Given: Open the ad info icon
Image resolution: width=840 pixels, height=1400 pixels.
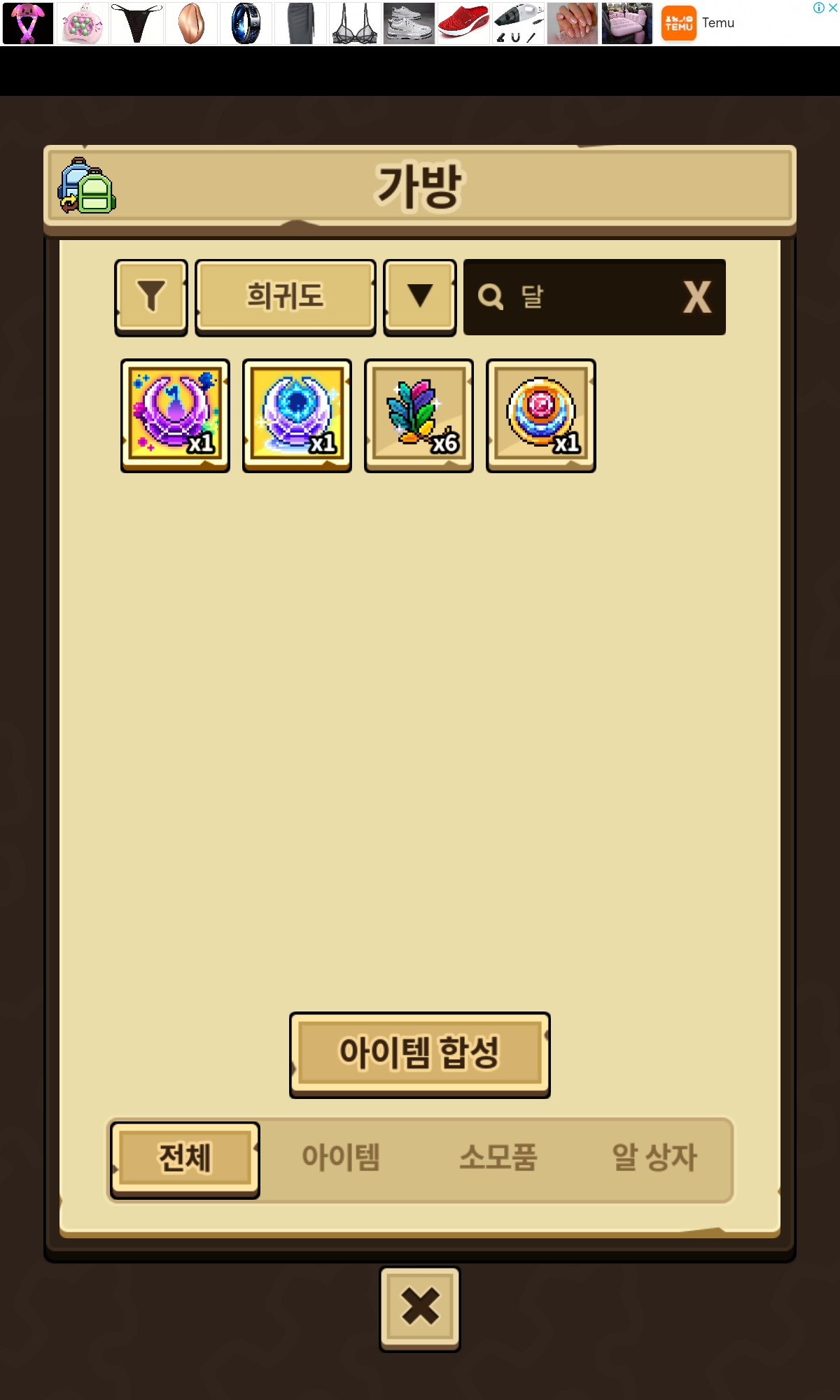Looking at the screenshot, I should coord(818,8).
